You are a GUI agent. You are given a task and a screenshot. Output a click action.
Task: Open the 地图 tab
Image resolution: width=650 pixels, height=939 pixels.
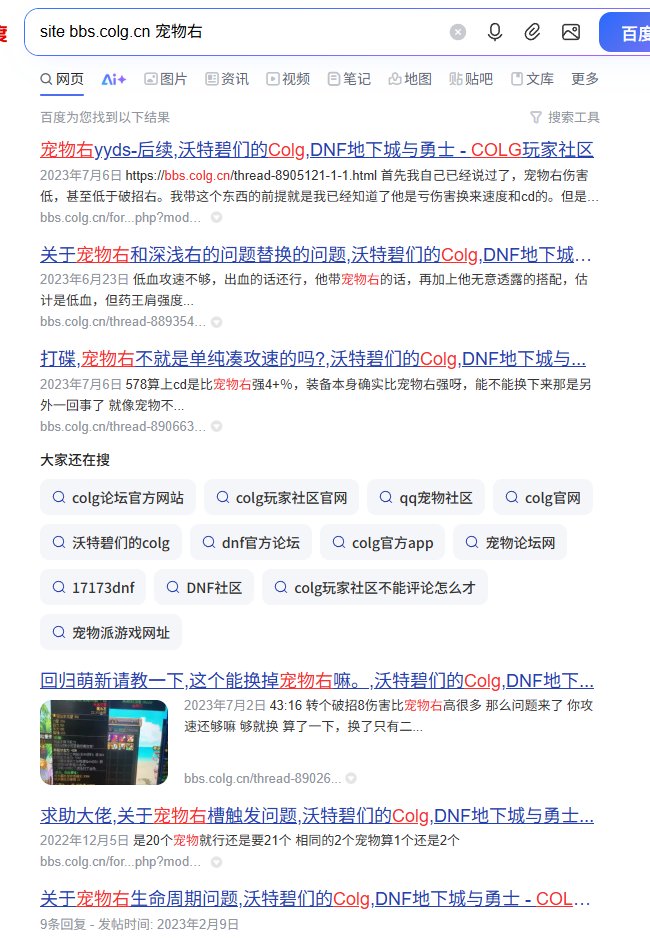pos(409,79)
